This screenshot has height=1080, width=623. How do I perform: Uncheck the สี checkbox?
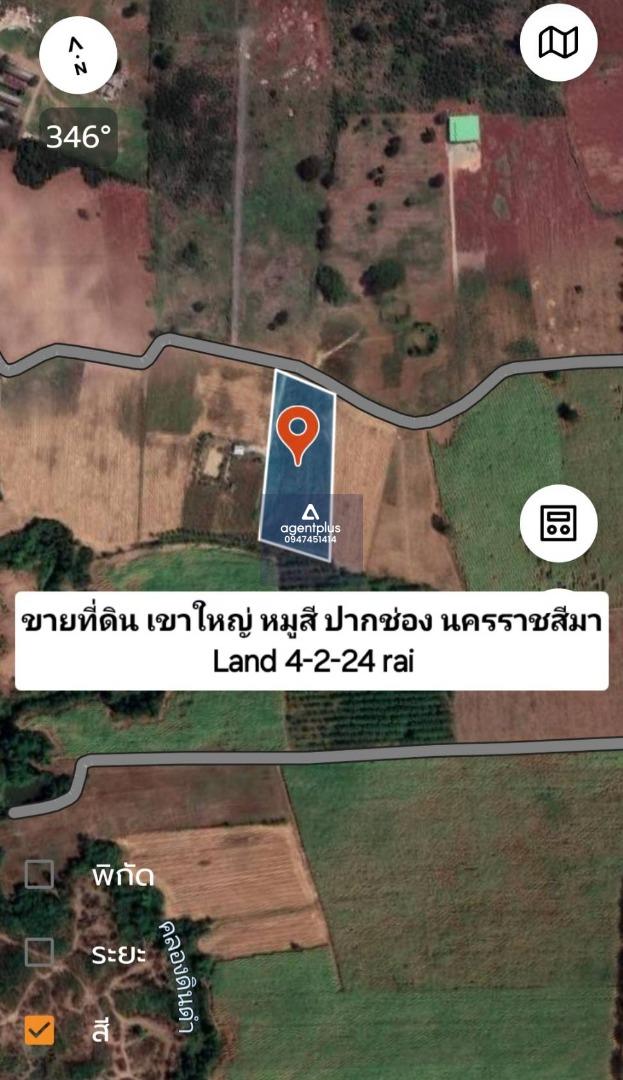click(39, 1030)
